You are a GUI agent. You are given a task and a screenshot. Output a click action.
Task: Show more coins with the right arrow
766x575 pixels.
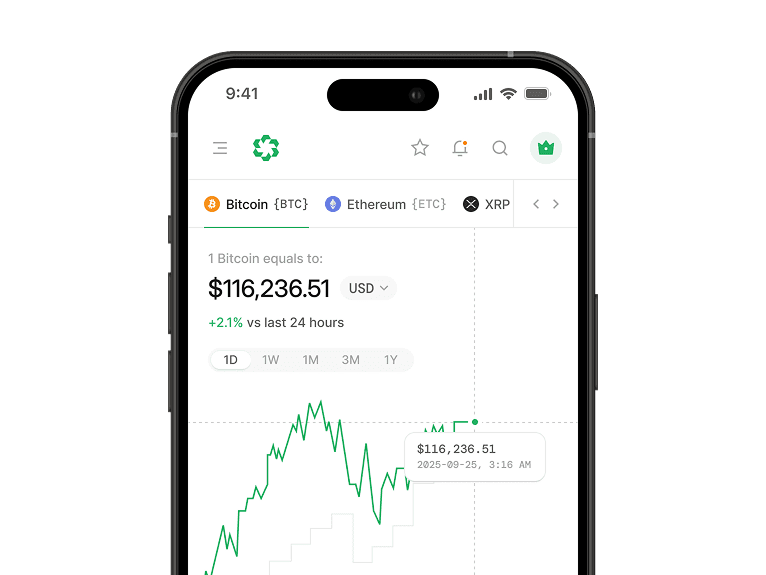click(x=556, y=204)
